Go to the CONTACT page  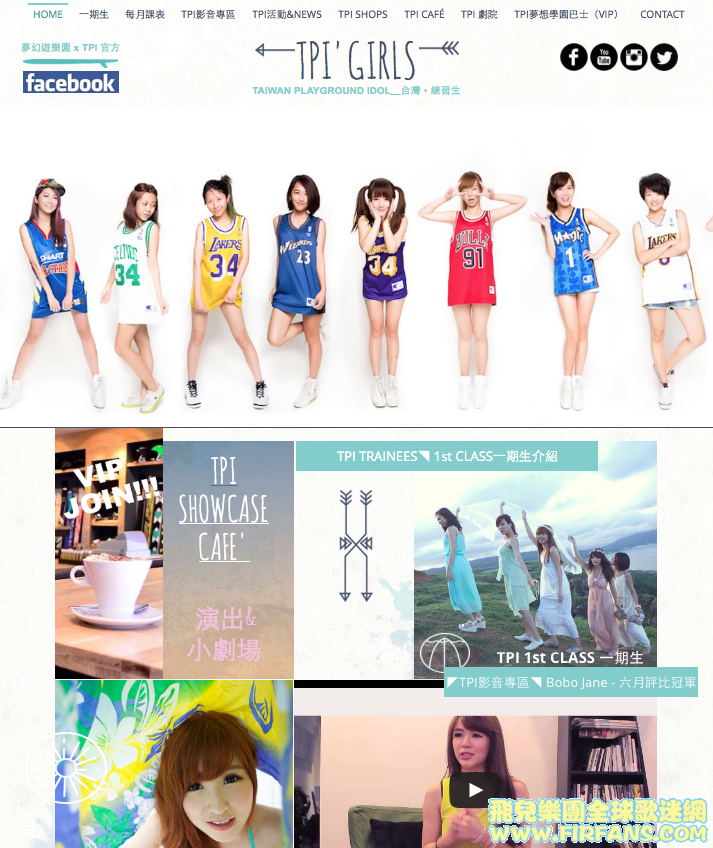point(662,15)
